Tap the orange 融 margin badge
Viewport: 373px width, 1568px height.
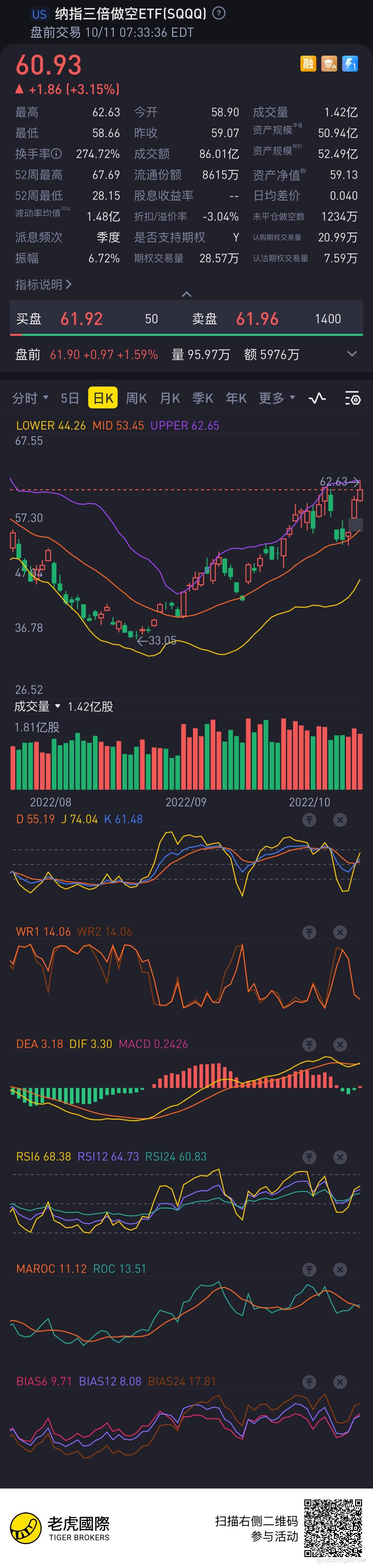point(308,63)
